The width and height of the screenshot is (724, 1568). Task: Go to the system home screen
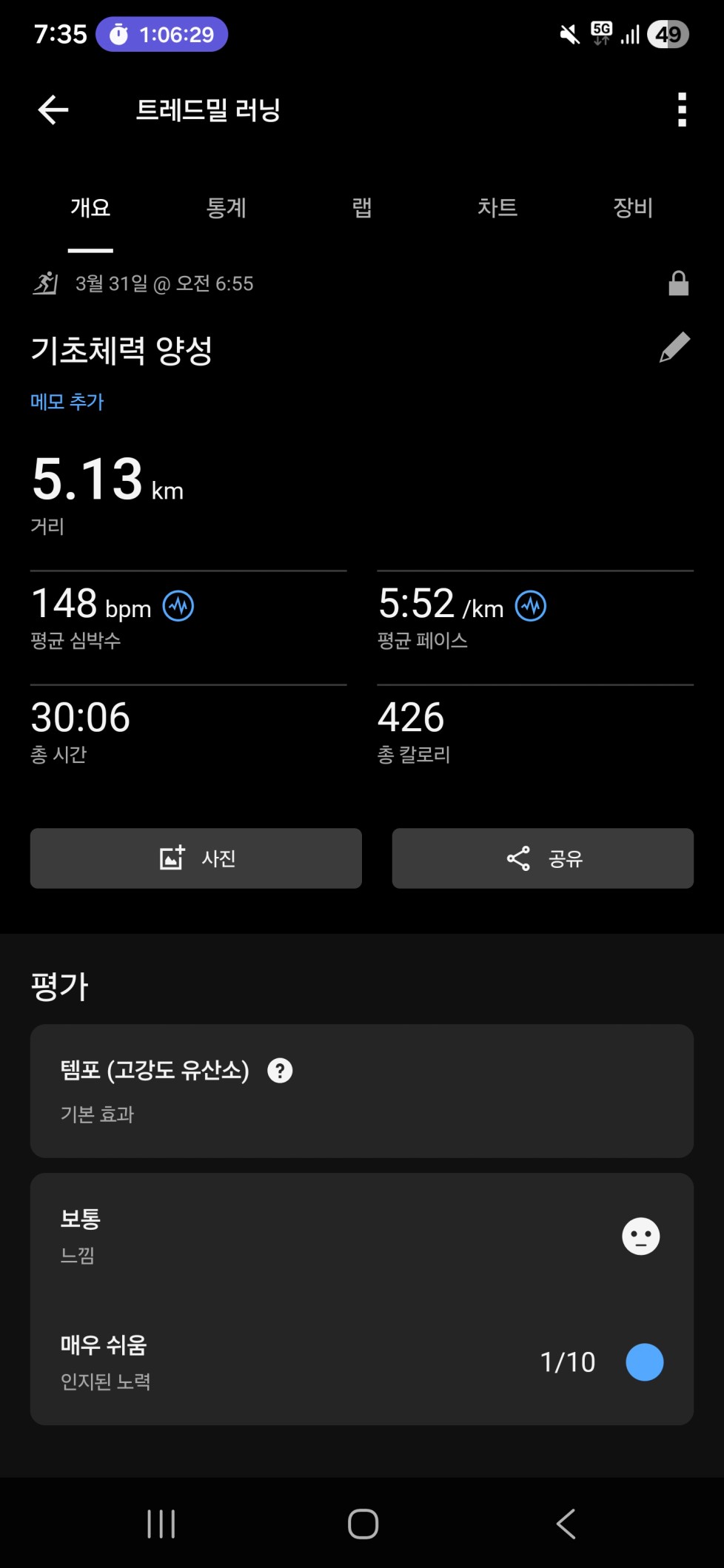click(363, 1524)
